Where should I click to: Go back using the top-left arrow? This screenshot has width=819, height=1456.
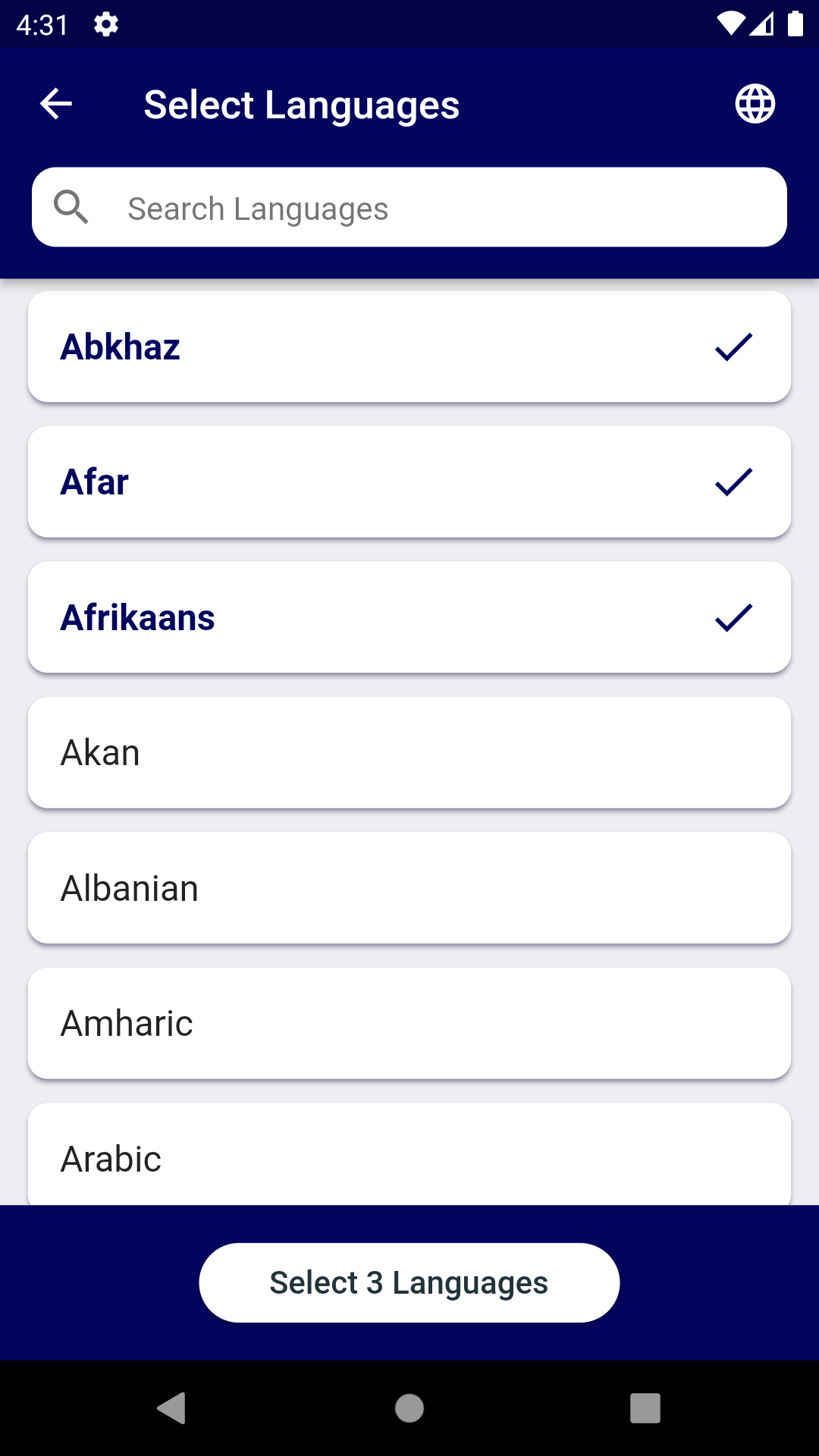(55, 104)
